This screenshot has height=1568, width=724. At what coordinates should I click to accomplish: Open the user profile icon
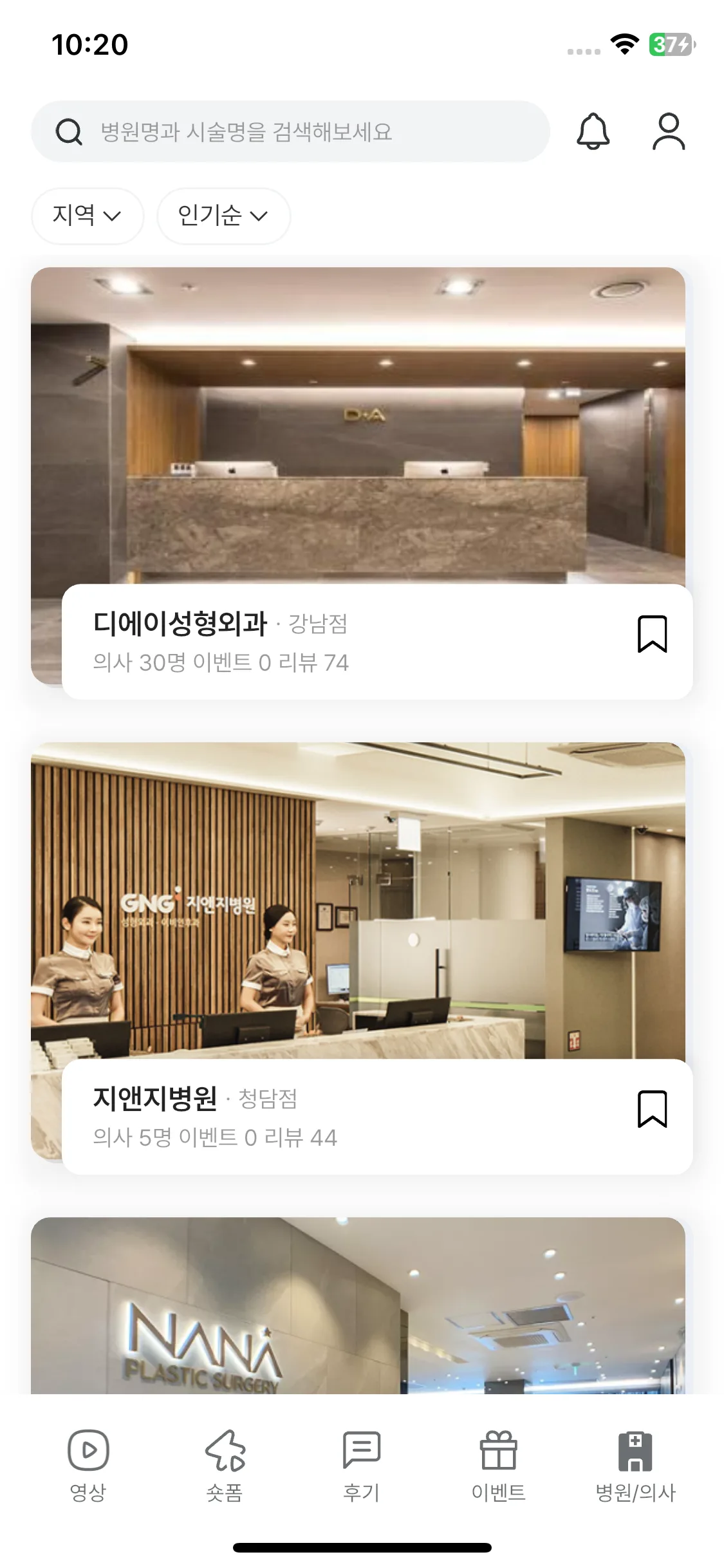pyautogui.click(x=668, y=131)
